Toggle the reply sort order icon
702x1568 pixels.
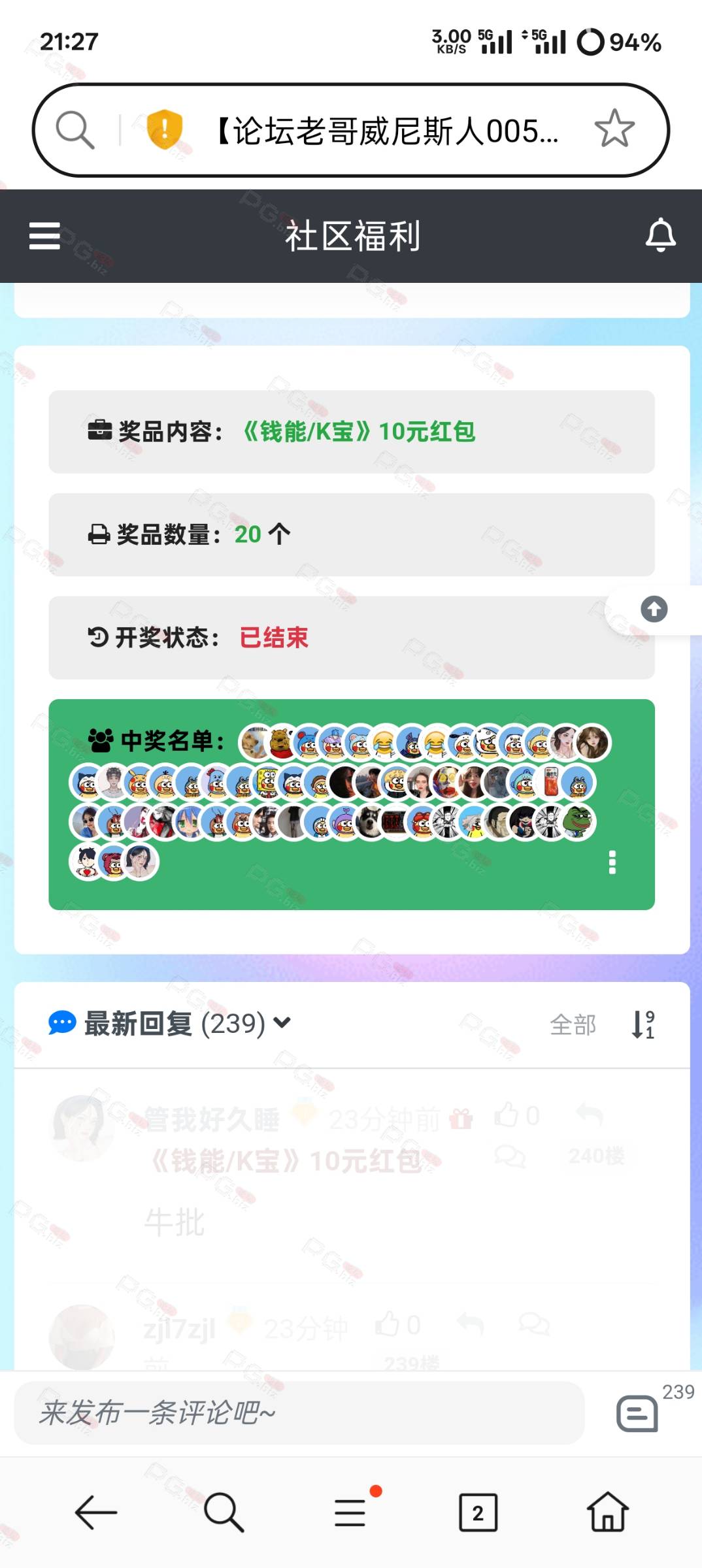[x=643, y=1024]
